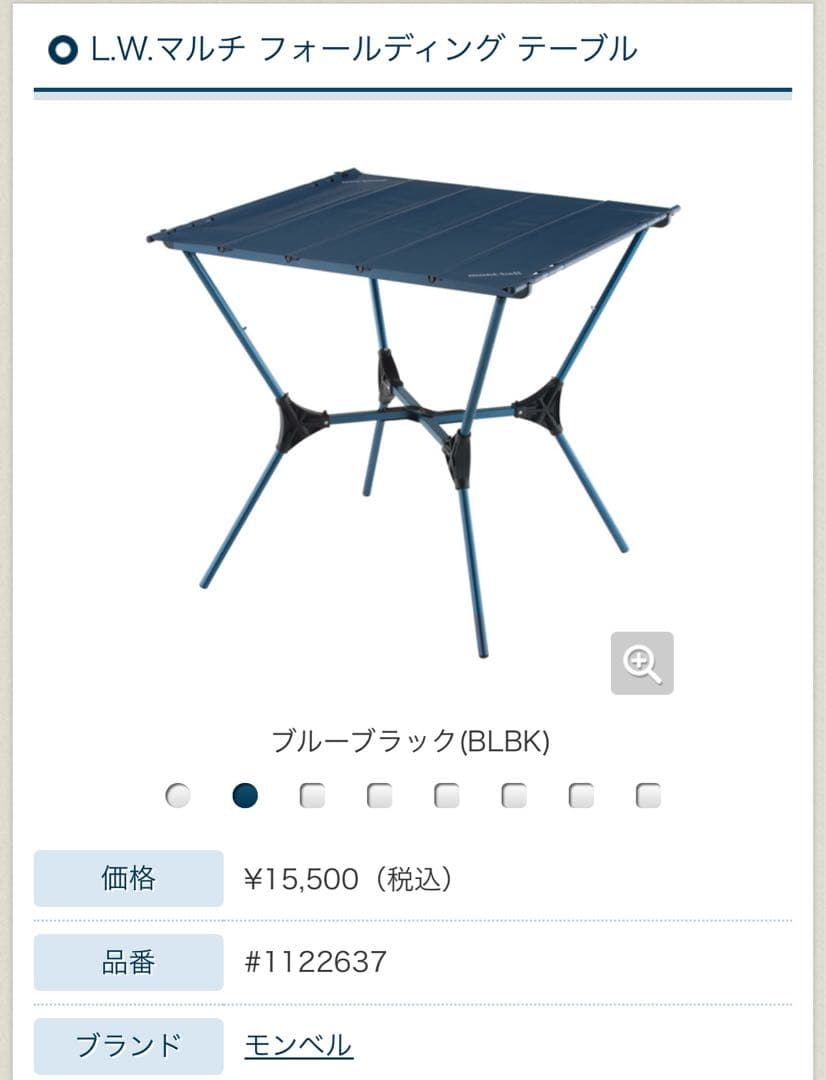Image resolution: width=826 pixels, height=1080 pixels.
Task: Tap the magnifier zoom icon on the image
Action: [x=642, y=663]
